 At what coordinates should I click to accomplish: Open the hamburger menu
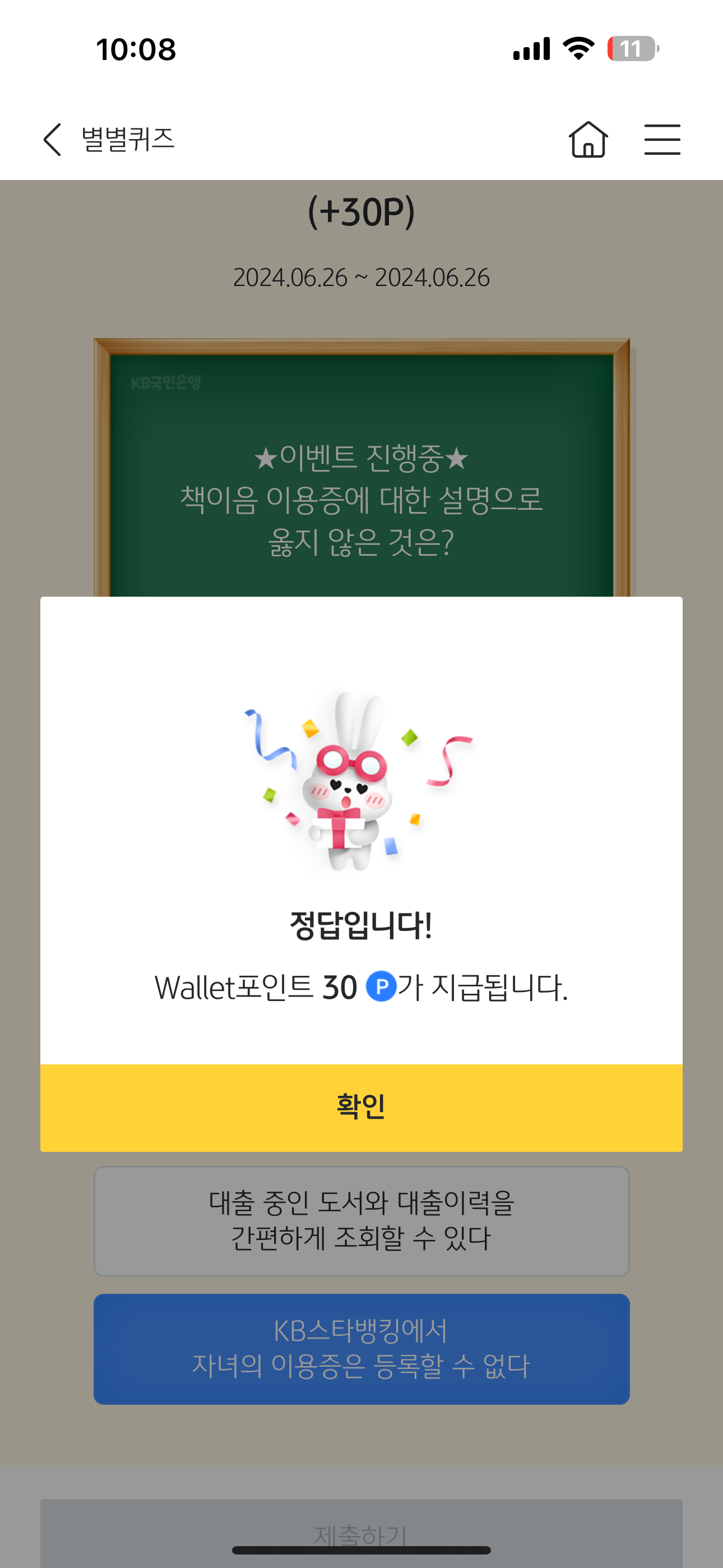point(662,140)
